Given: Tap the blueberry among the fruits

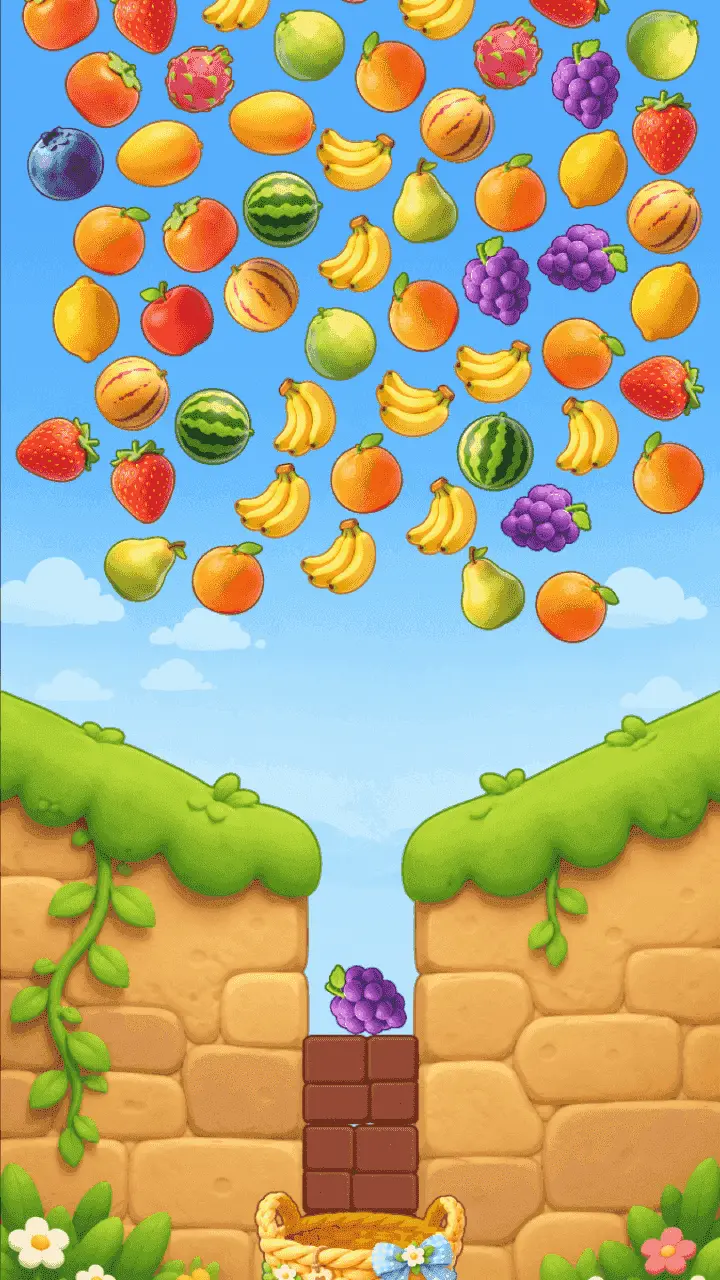Looking at the screenshot, I should 65,163.
